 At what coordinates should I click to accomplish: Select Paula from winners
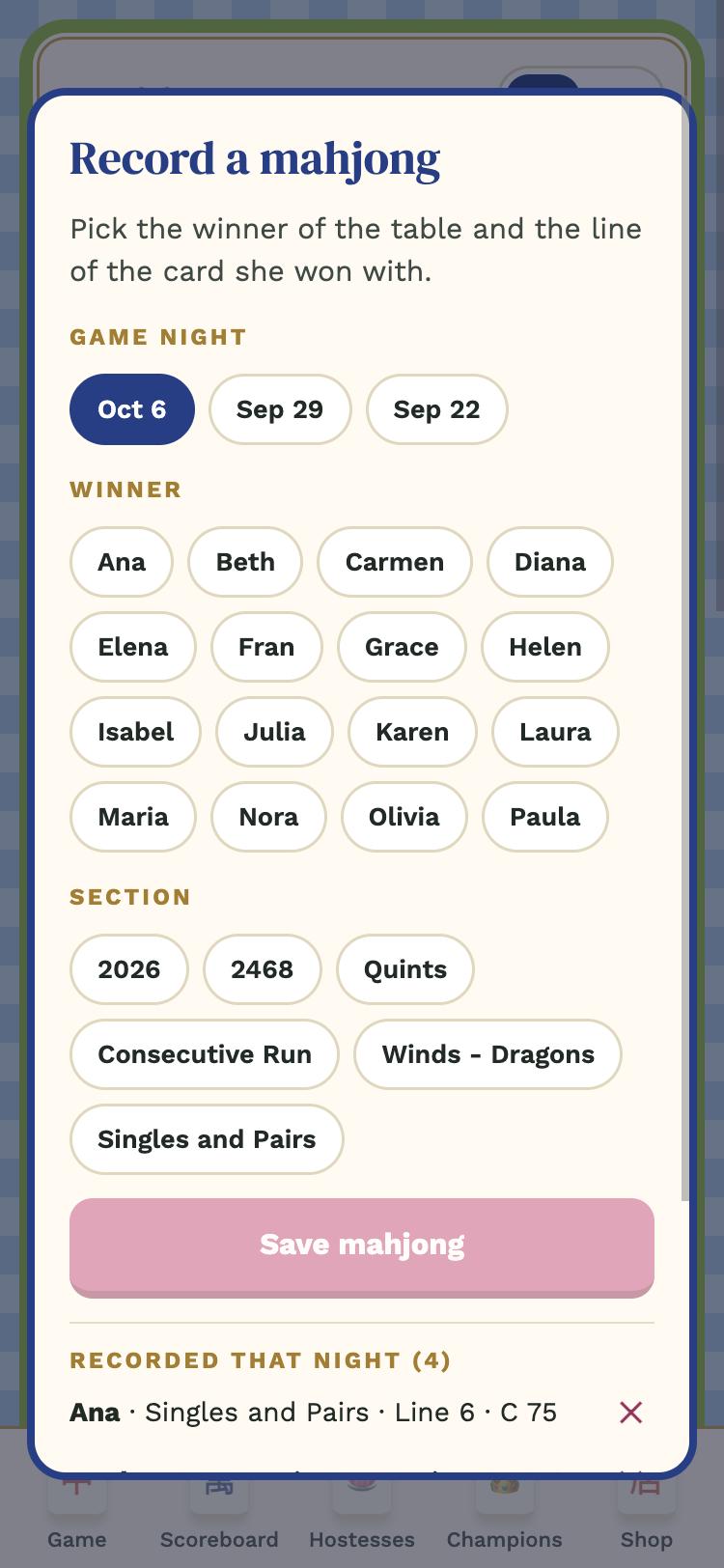click(x=545, y=817)
